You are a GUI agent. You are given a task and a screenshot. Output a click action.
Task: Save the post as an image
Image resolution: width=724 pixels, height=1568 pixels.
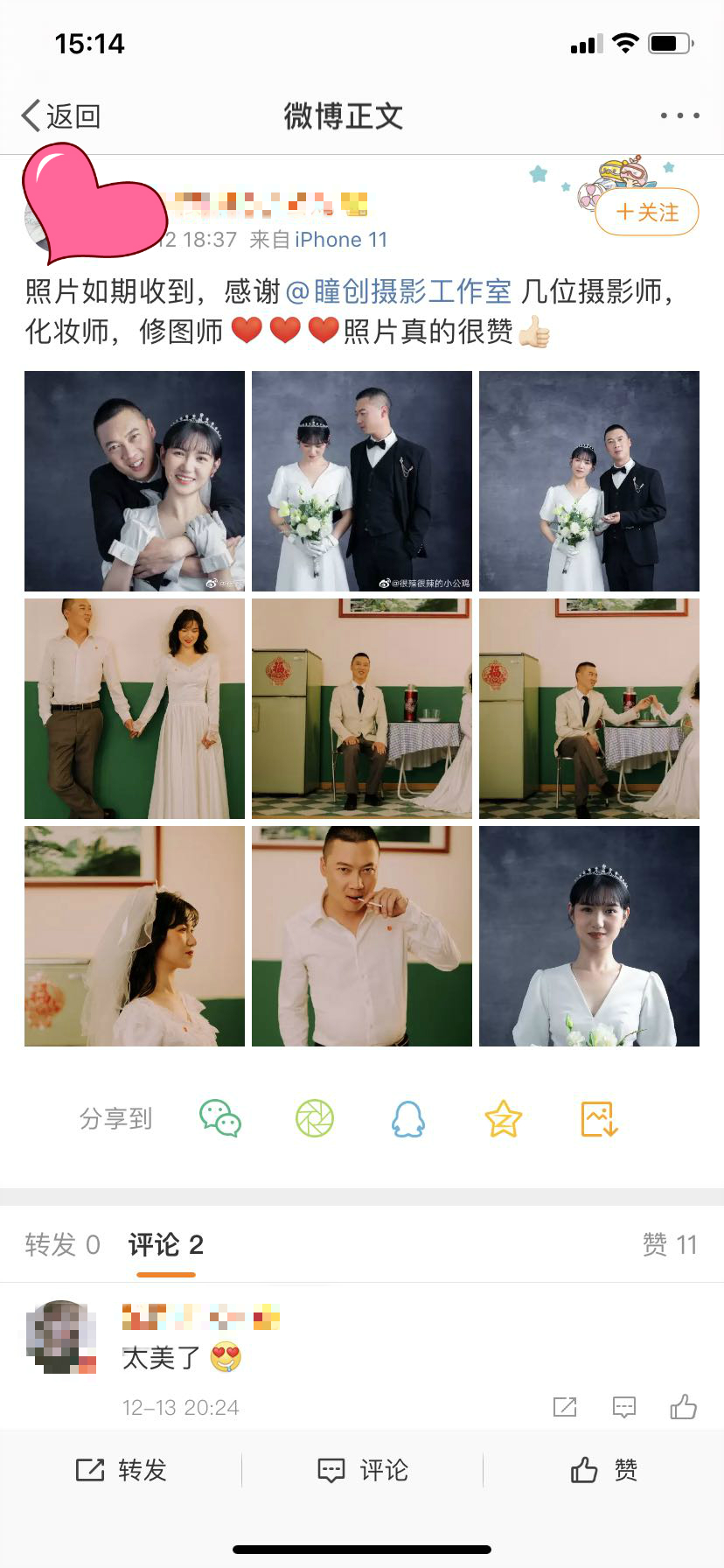pyautogui.click(x=599, y=1118)
